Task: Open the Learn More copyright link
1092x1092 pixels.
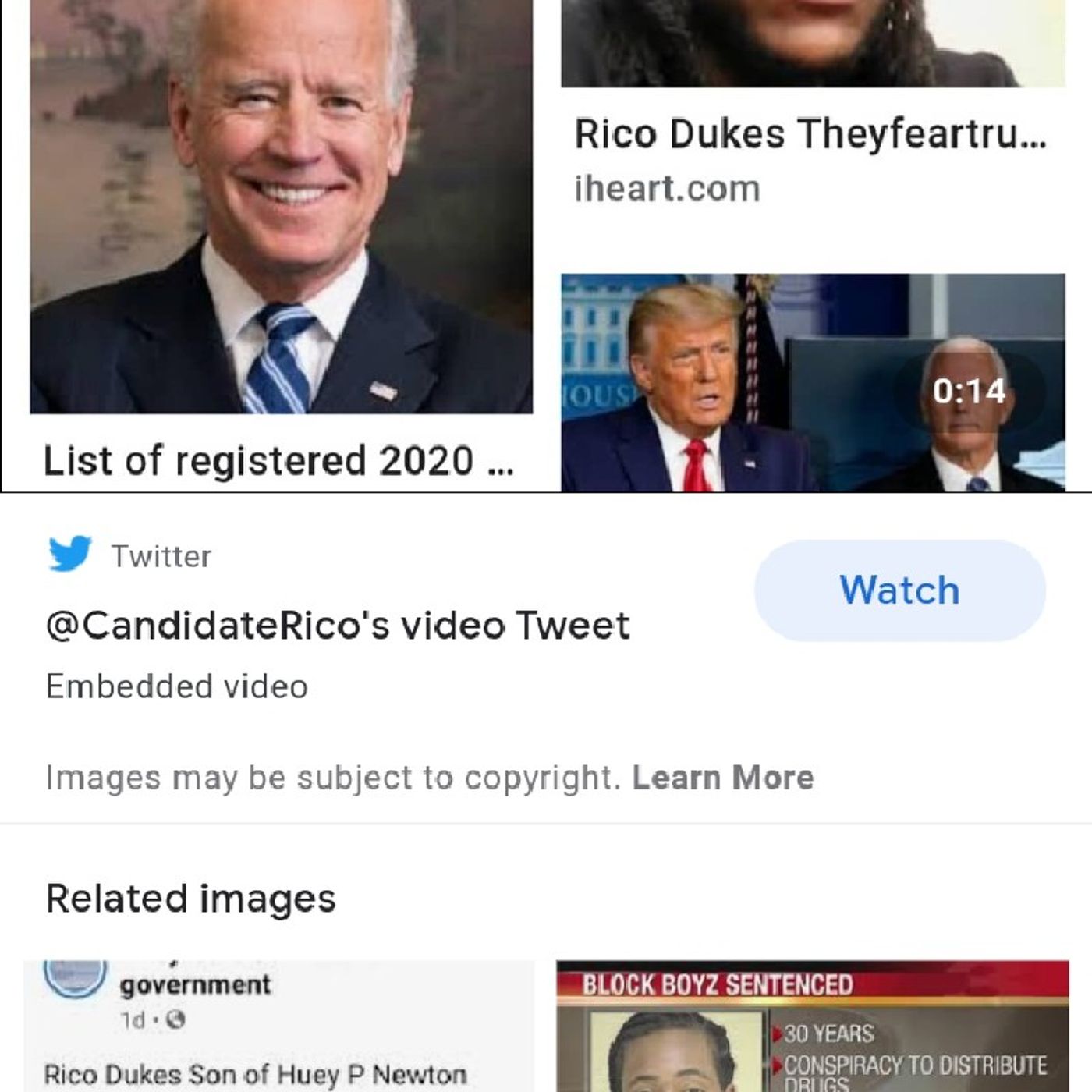Action: [x=722, y=778]
